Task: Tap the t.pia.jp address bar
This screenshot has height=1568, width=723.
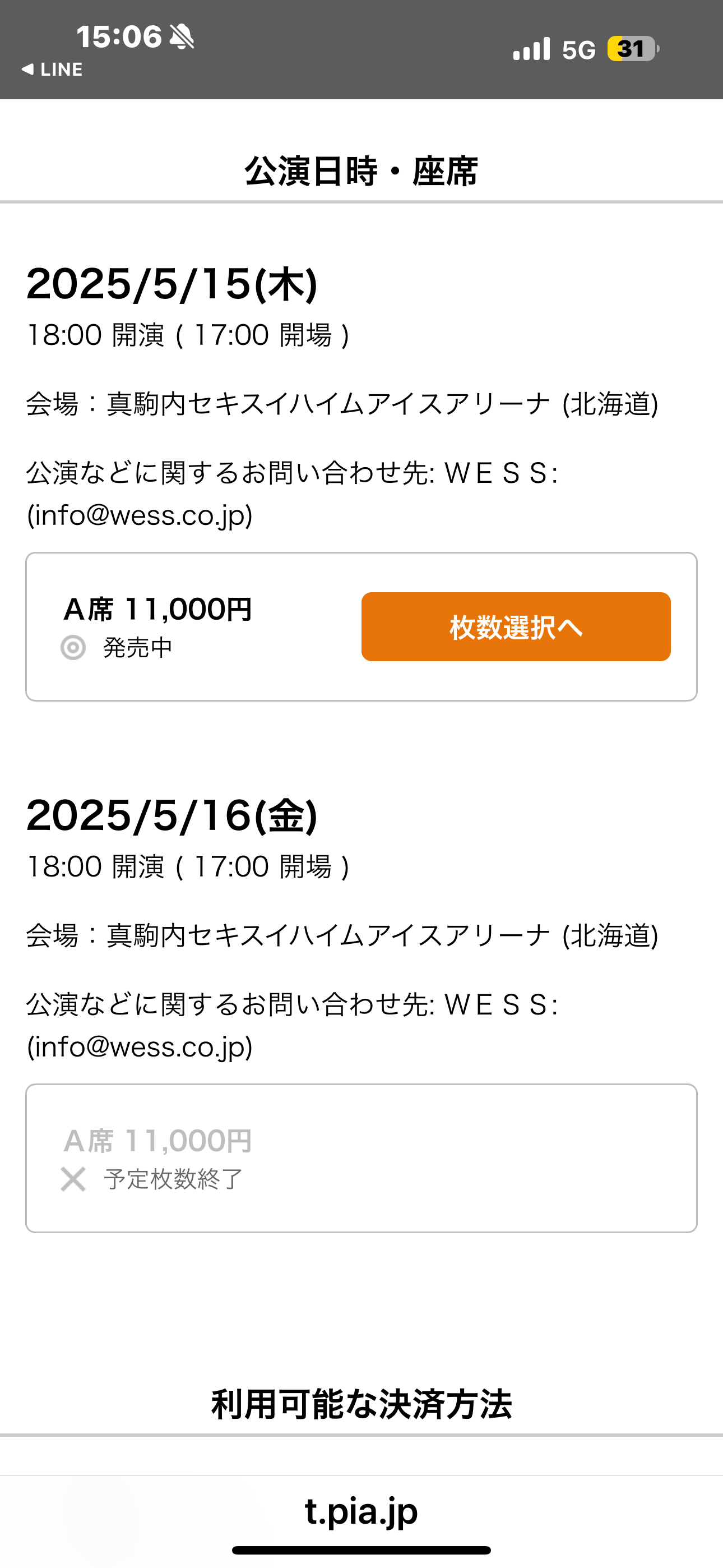Action: click(x=361, y=1511)
